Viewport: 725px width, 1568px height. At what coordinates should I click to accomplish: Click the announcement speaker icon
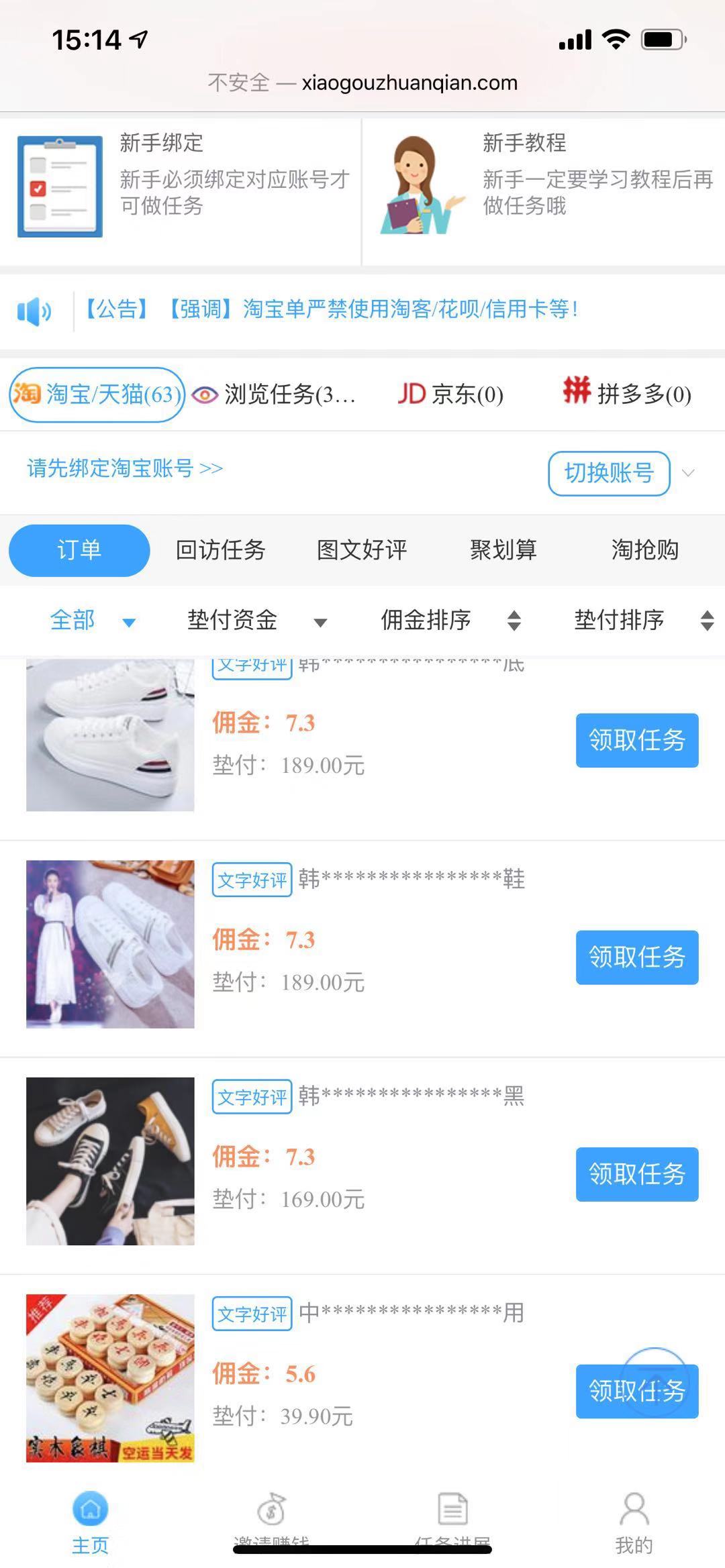coord(35,311)
